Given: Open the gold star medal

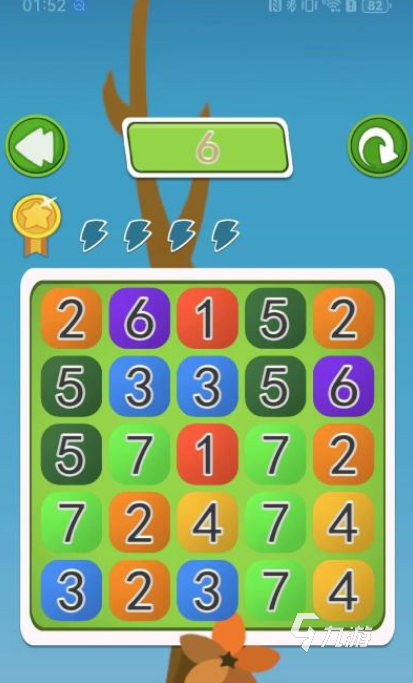Looking at the screenshot, I should 36,225.
